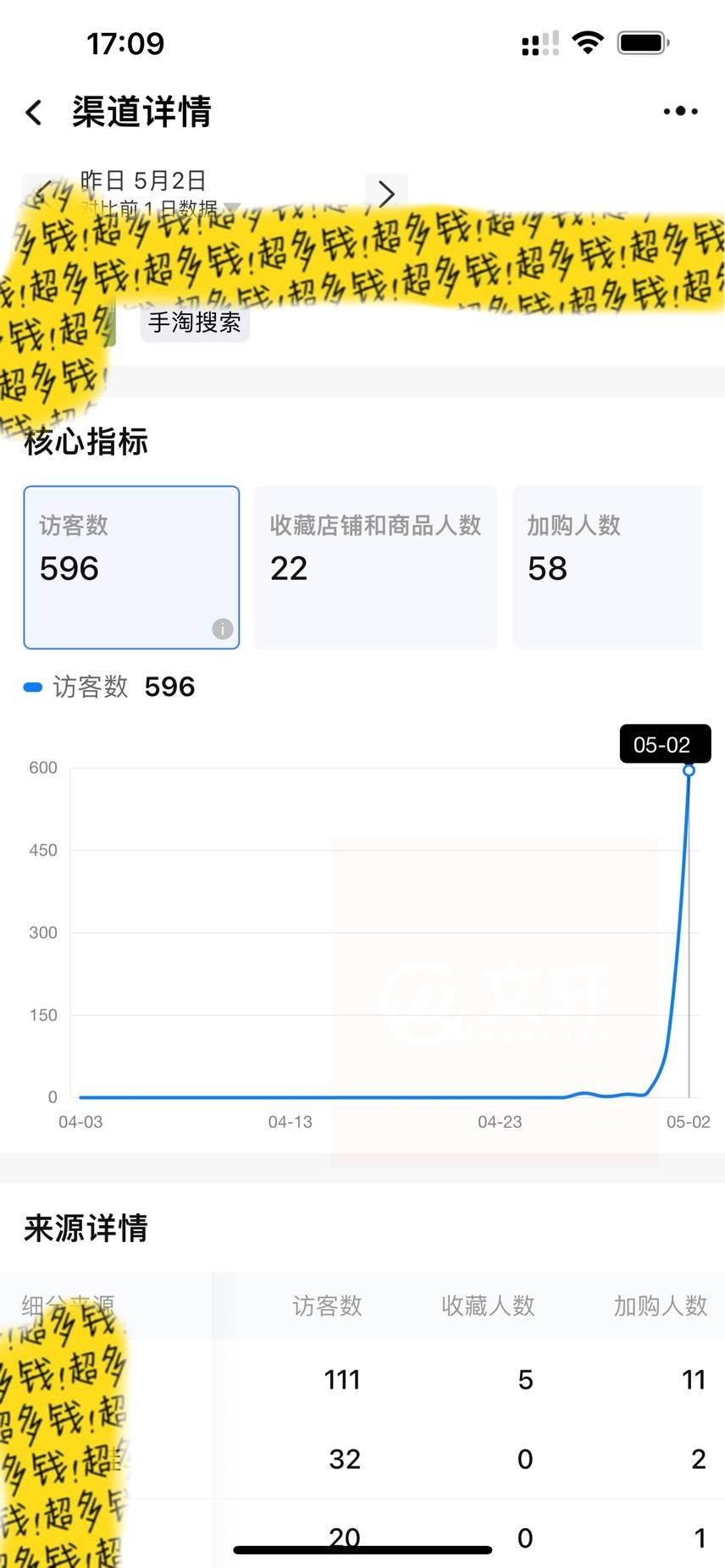
Task: Tap the info icon on 访客数 card
Action: coord(223,628)
